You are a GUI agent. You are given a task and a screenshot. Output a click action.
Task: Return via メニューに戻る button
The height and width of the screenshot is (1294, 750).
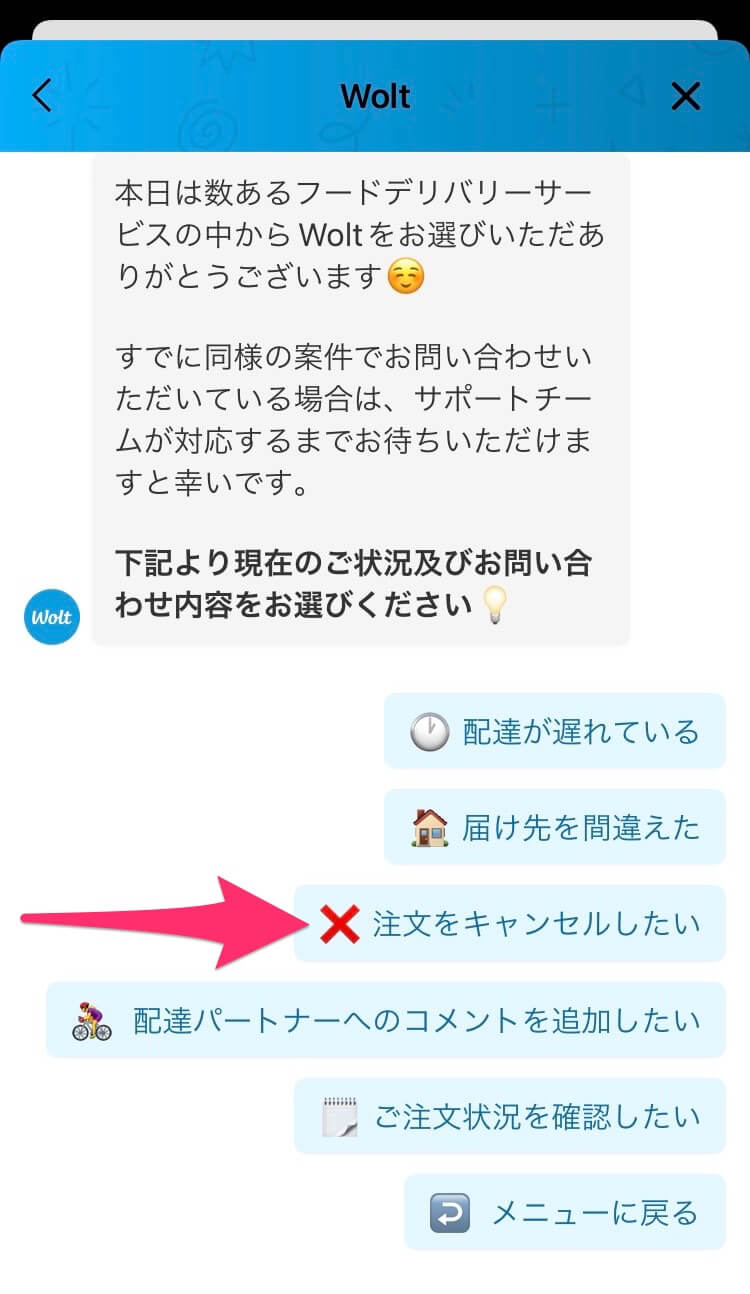(564, 1212)
